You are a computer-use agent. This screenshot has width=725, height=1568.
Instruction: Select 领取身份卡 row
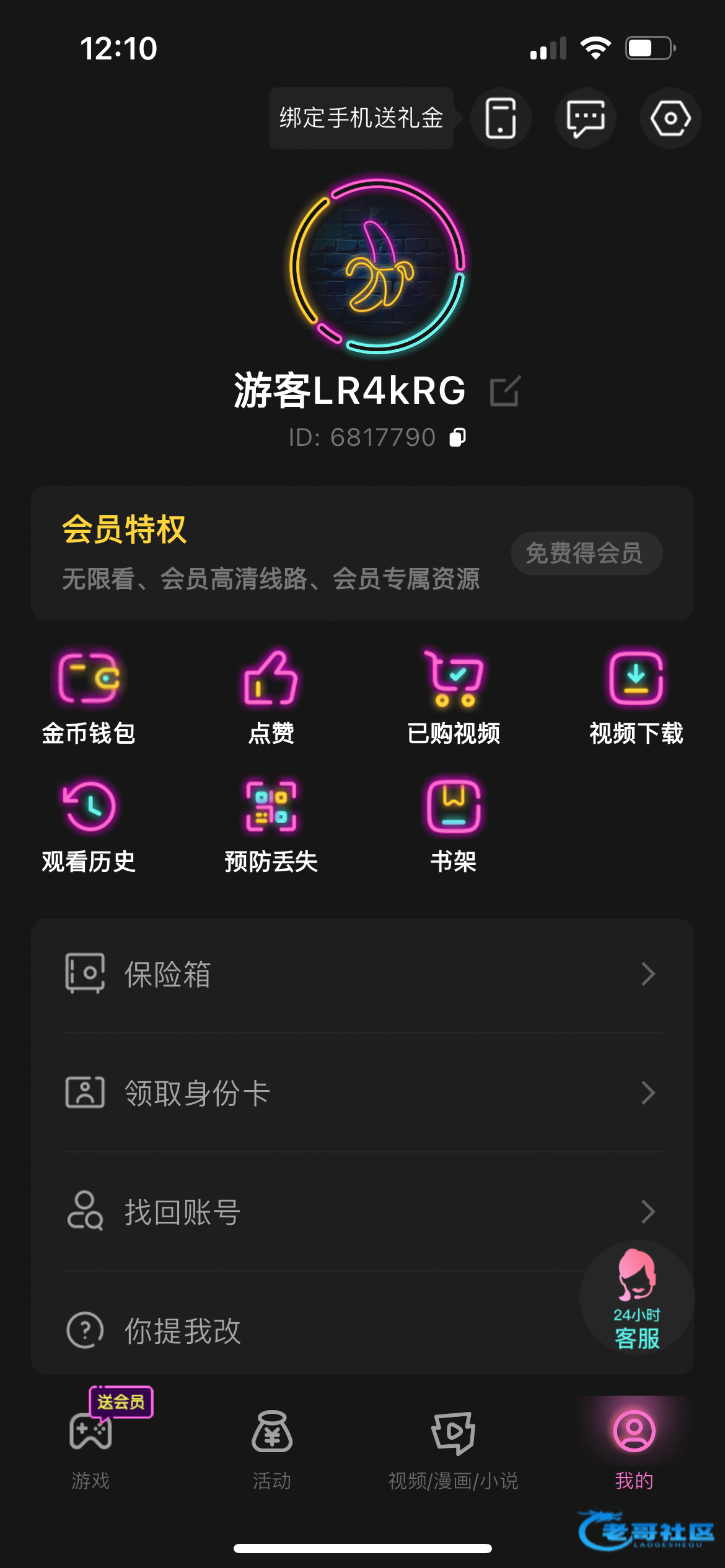coord(362,1093)
